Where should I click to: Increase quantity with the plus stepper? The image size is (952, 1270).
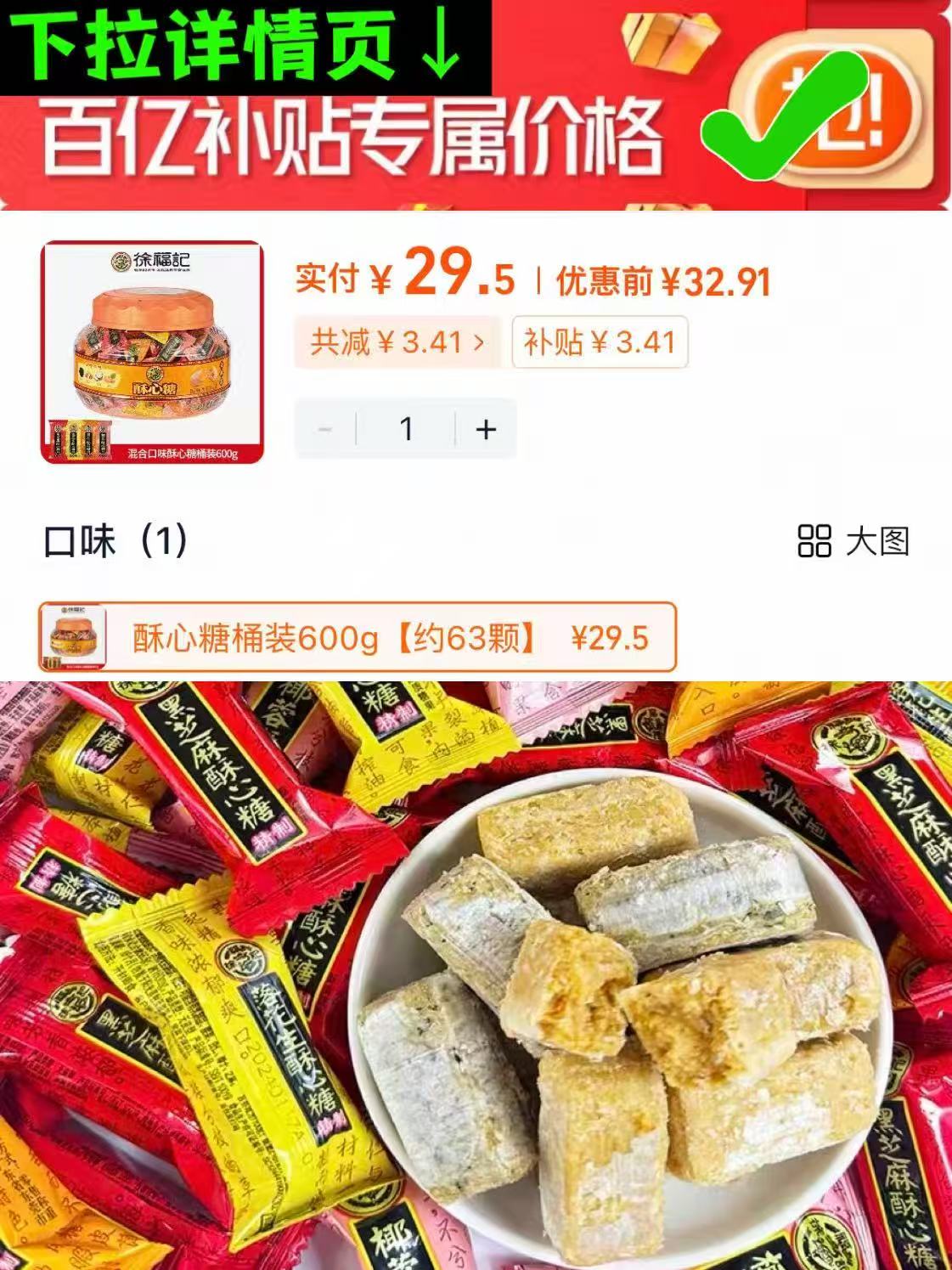point(484,428)
